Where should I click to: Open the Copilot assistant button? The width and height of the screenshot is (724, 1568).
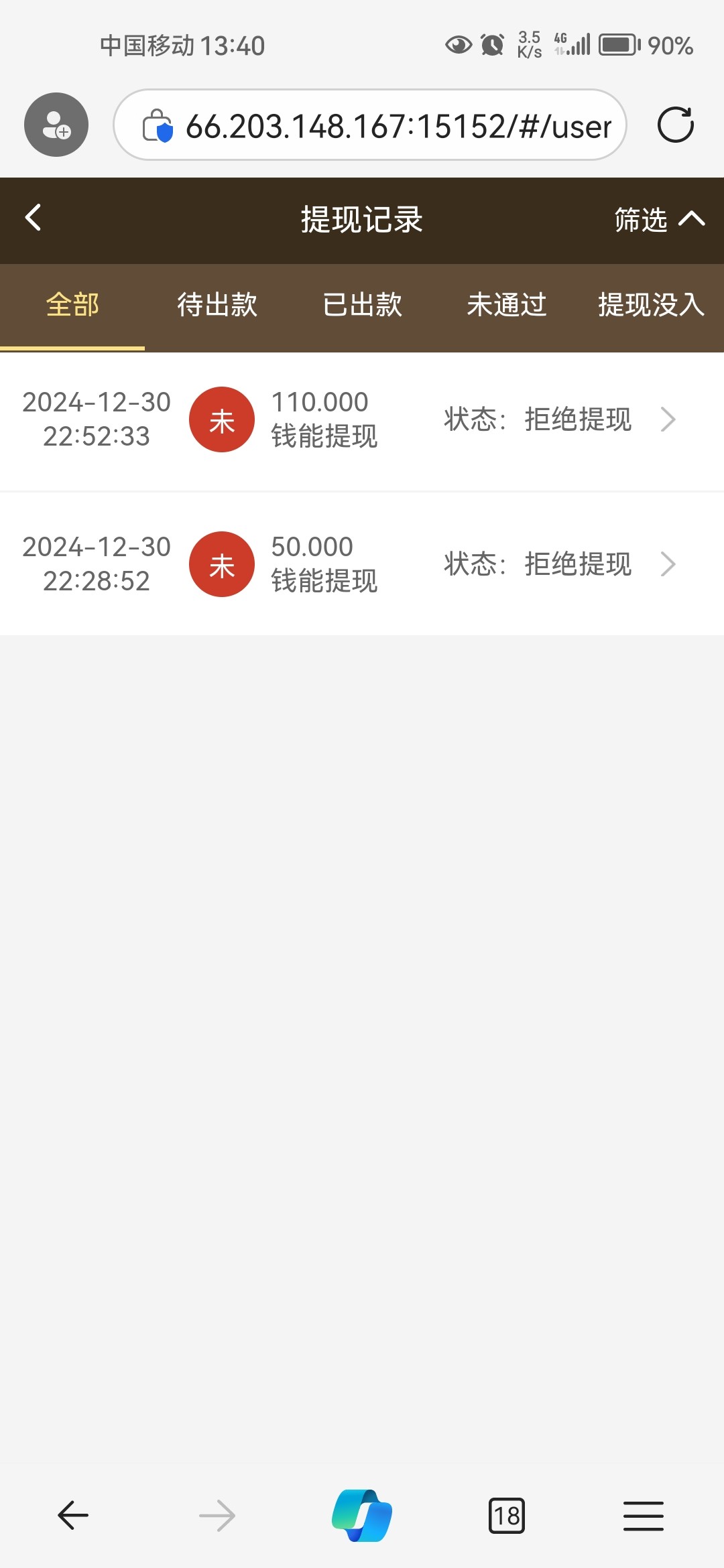click(x=362, y=1515)
